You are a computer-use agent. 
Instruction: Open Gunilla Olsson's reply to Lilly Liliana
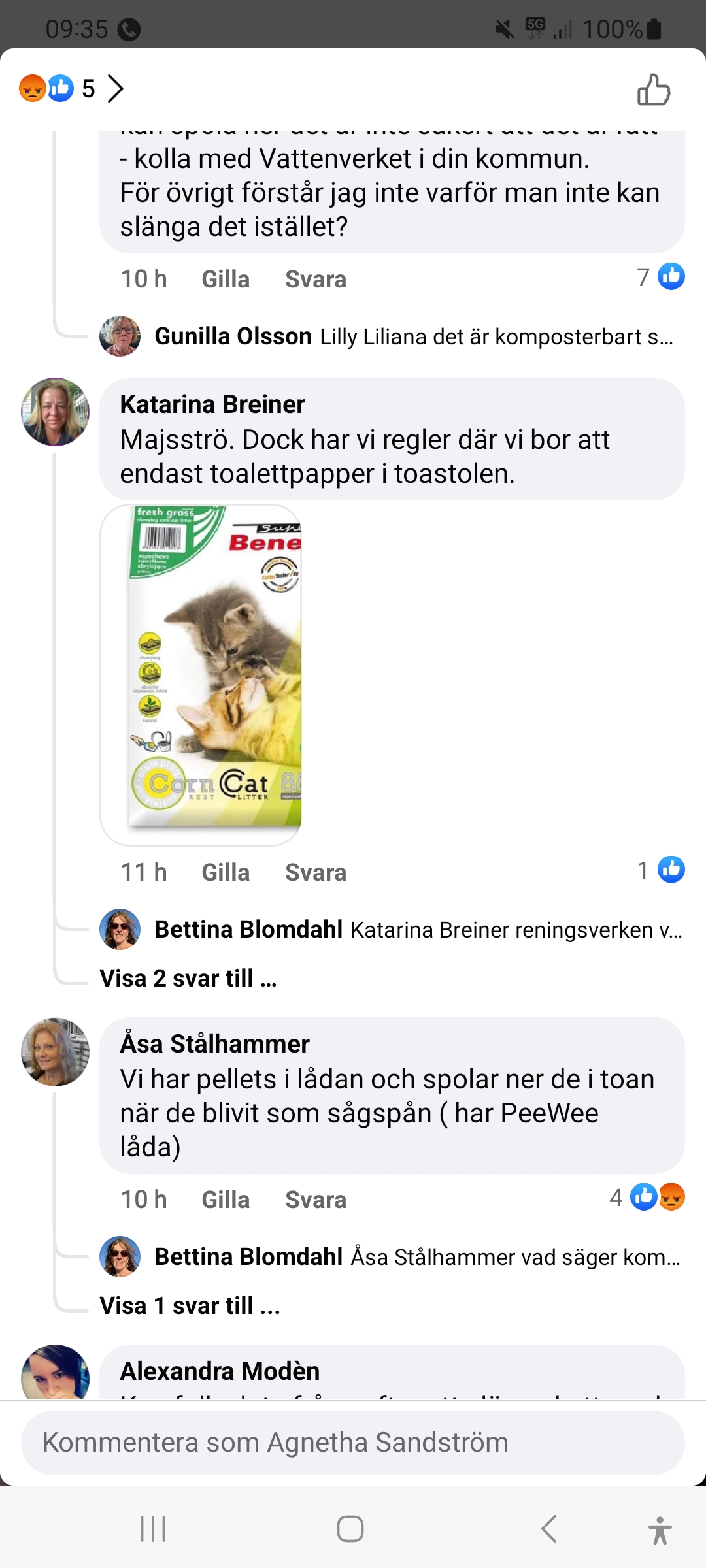pyautogui.click(x=413, y=337)
